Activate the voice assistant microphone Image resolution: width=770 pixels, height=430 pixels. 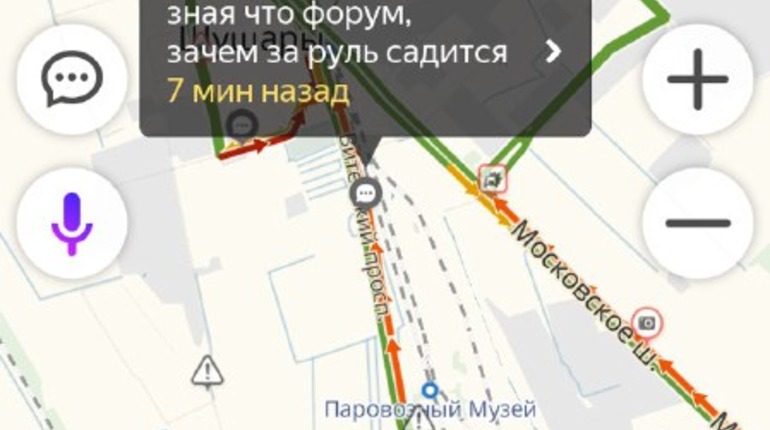click(71, 223)
